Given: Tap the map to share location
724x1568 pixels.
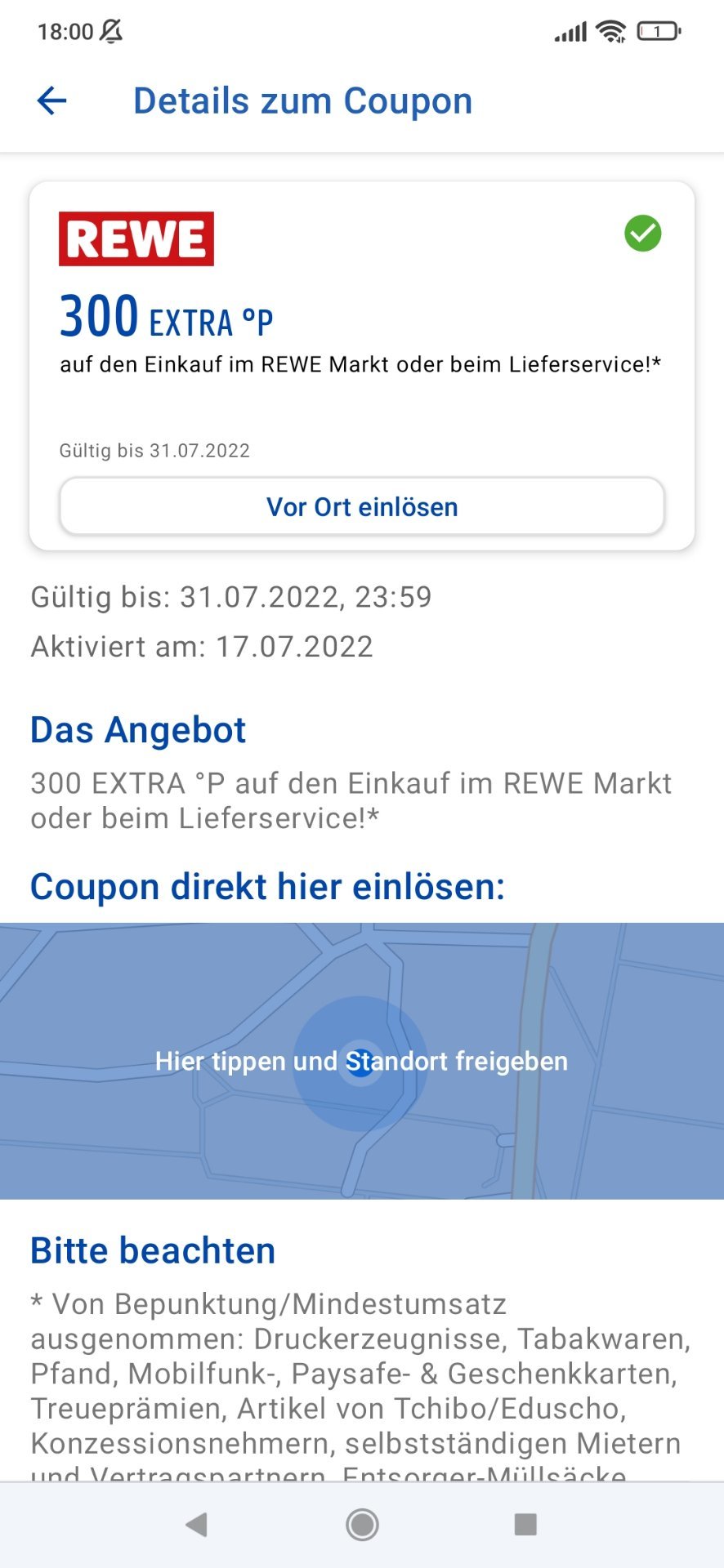Looking at the screenshot, I should pos(362,1061).
